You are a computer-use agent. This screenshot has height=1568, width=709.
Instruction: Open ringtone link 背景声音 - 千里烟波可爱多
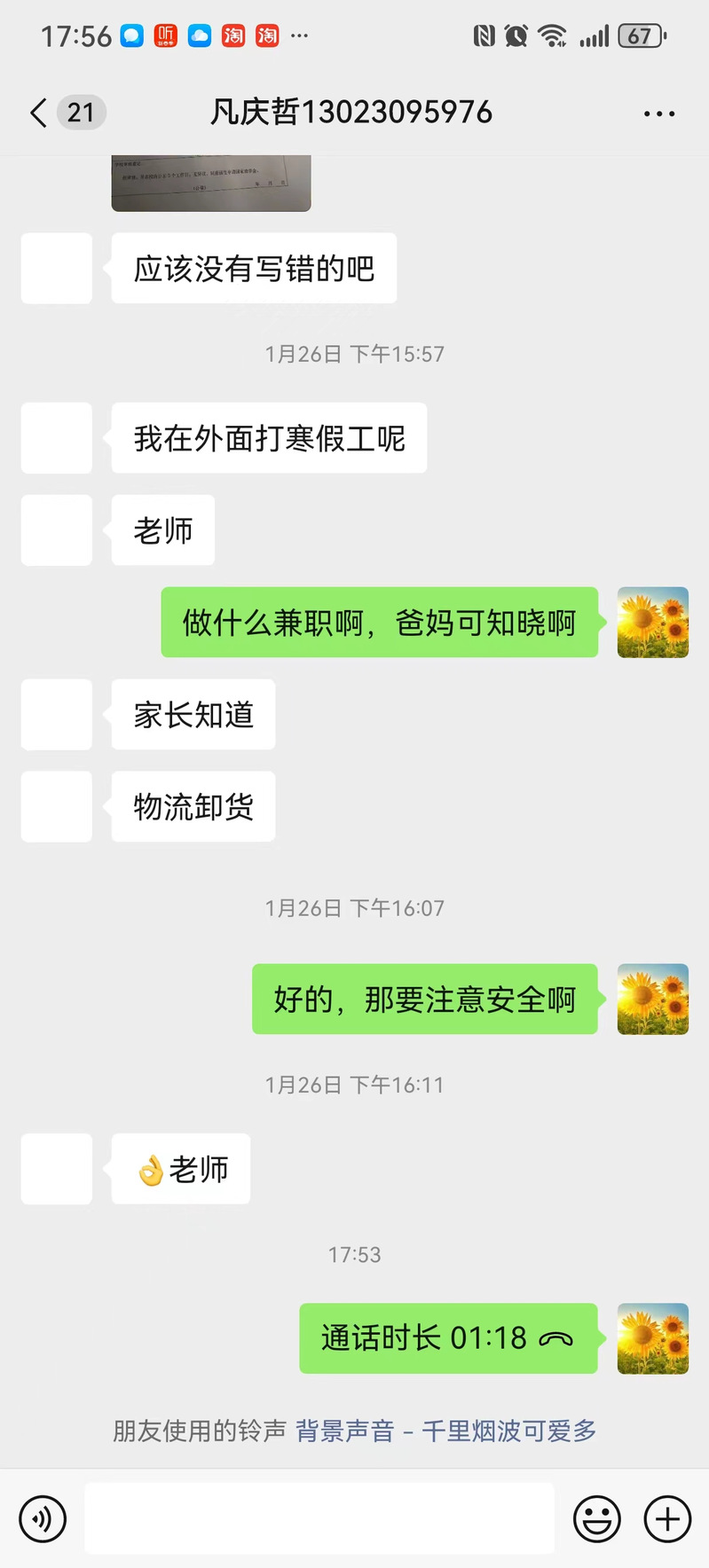point(445,1431)
